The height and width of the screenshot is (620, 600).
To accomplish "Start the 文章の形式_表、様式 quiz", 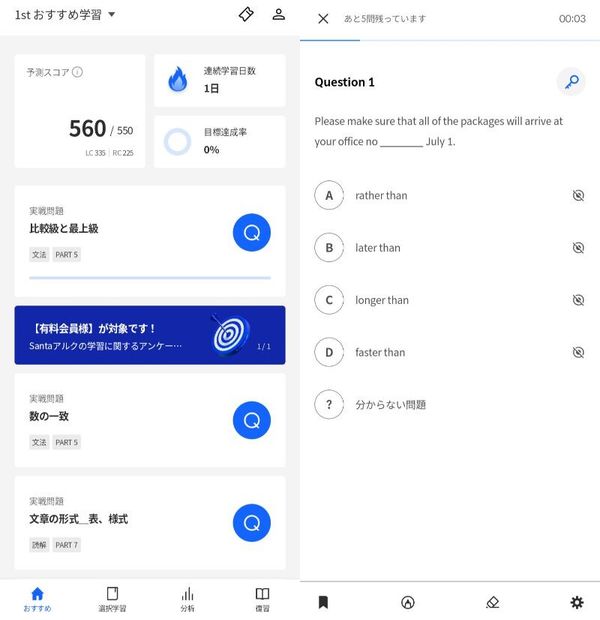I will [x=252, y=523].
